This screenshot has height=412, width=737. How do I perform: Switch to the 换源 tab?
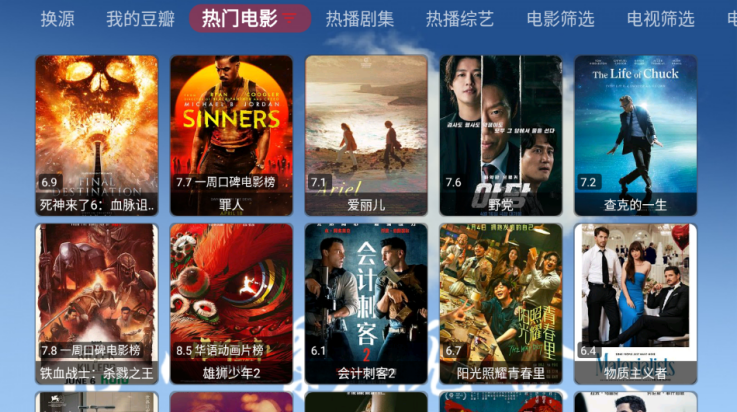pyautogui.click(x=58, y=19)
